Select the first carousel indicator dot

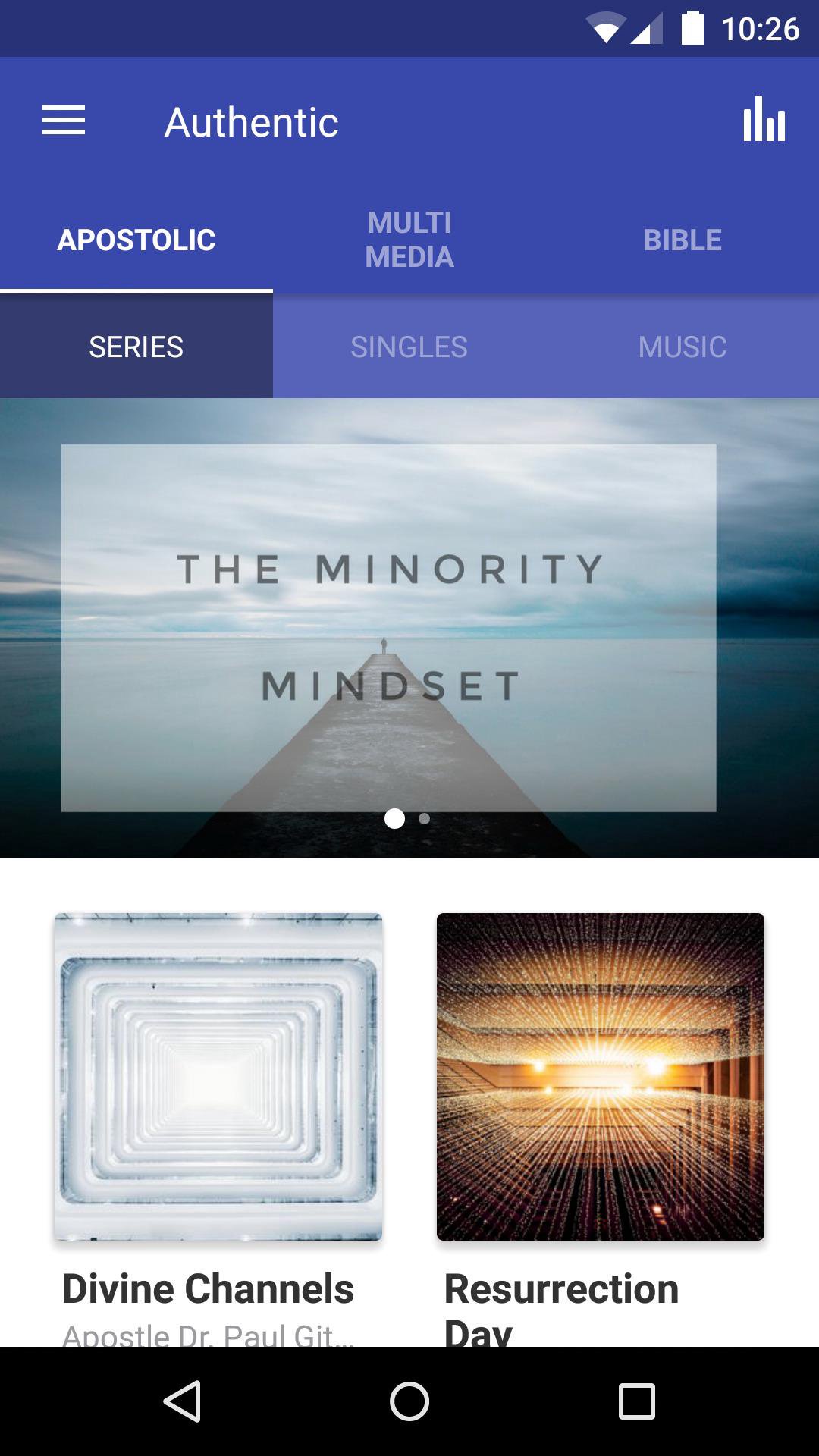[394, 819]
